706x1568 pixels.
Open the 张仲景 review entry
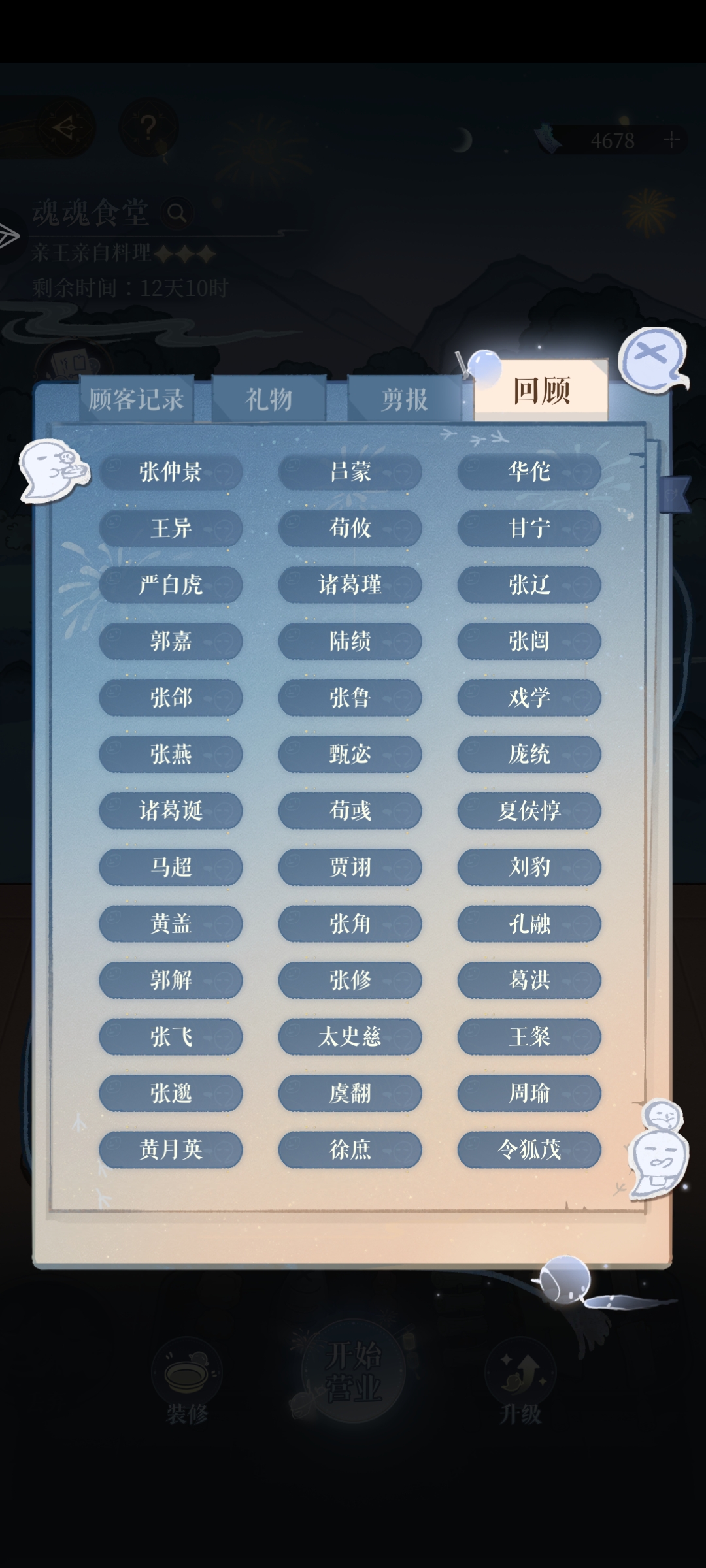(171, 472)
